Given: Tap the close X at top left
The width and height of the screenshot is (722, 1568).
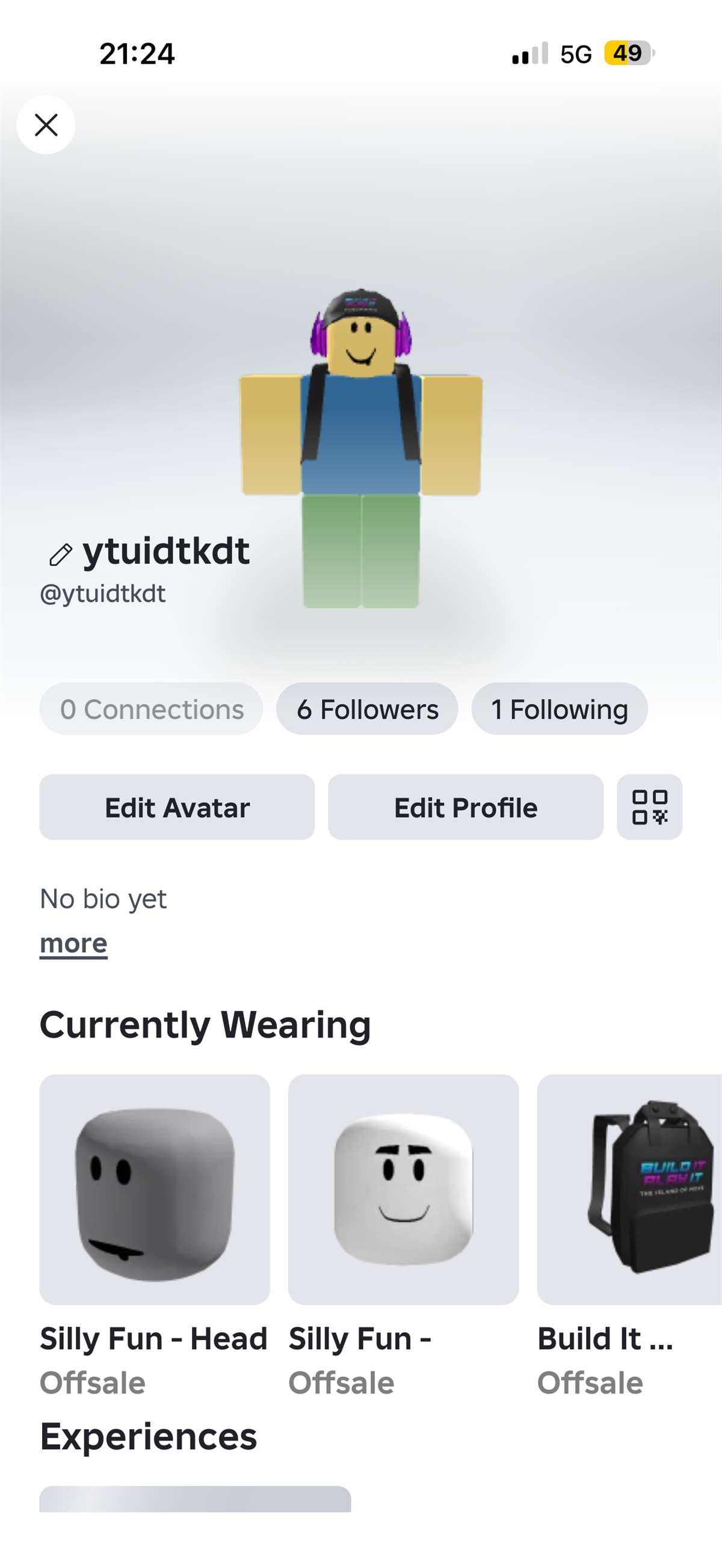Looking at the screenshot, I should click(46, 125).
